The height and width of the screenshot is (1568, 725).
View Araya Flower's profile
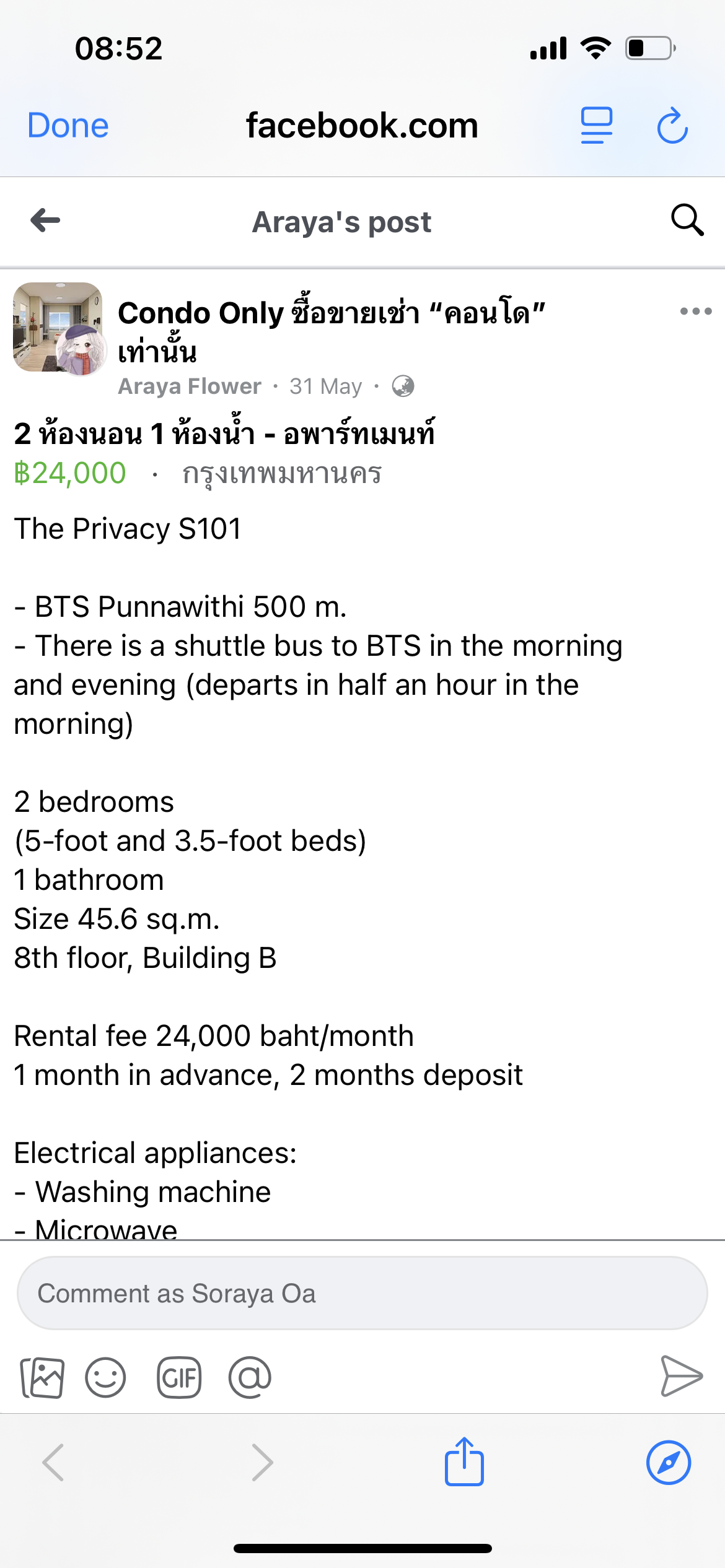[190, 386]
